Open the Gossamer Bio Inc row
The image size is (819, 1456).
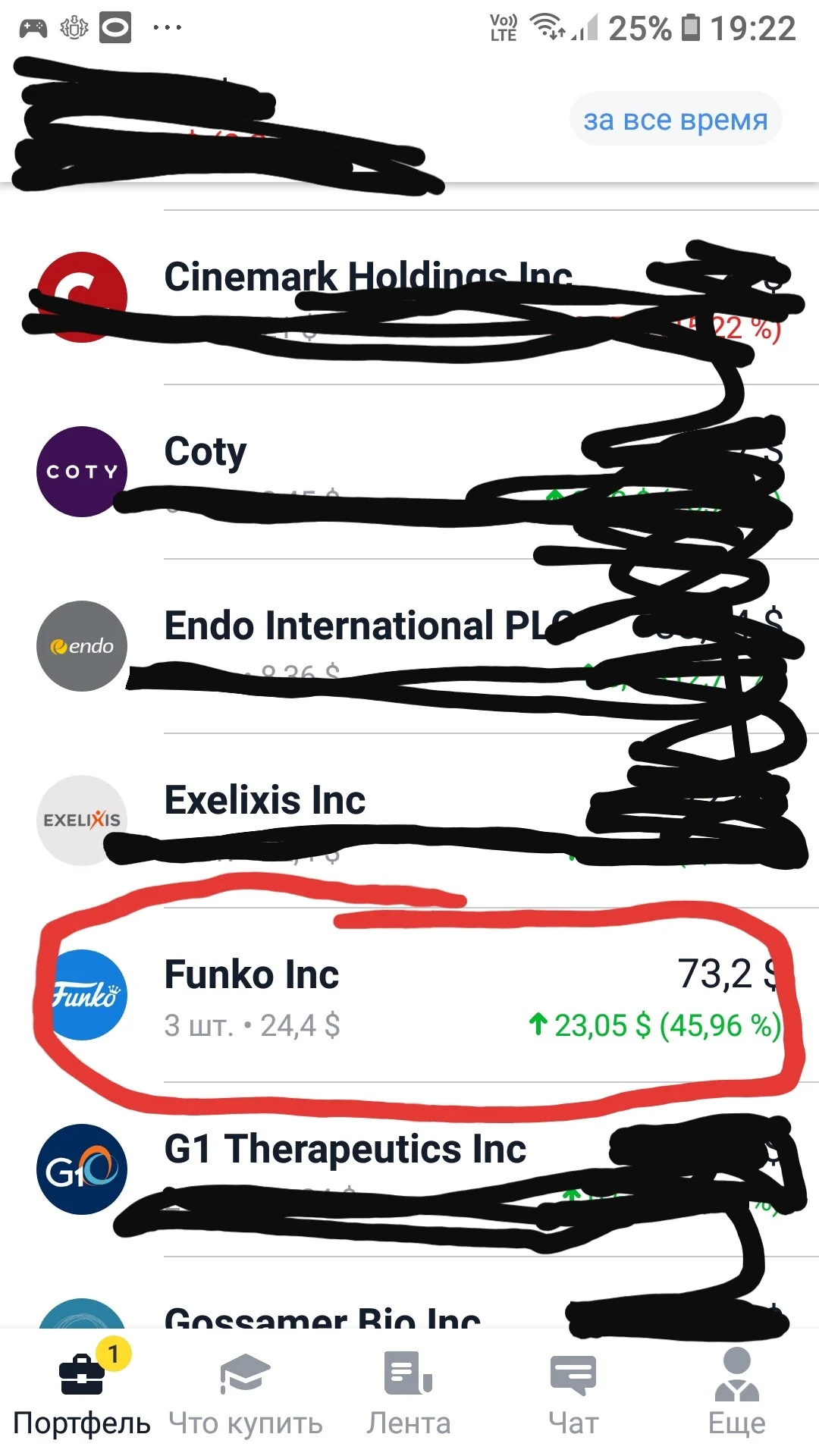point(409,1292)
